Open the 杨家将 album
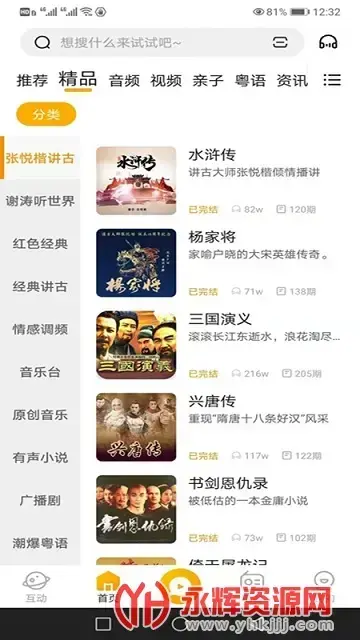 (219, 263)
